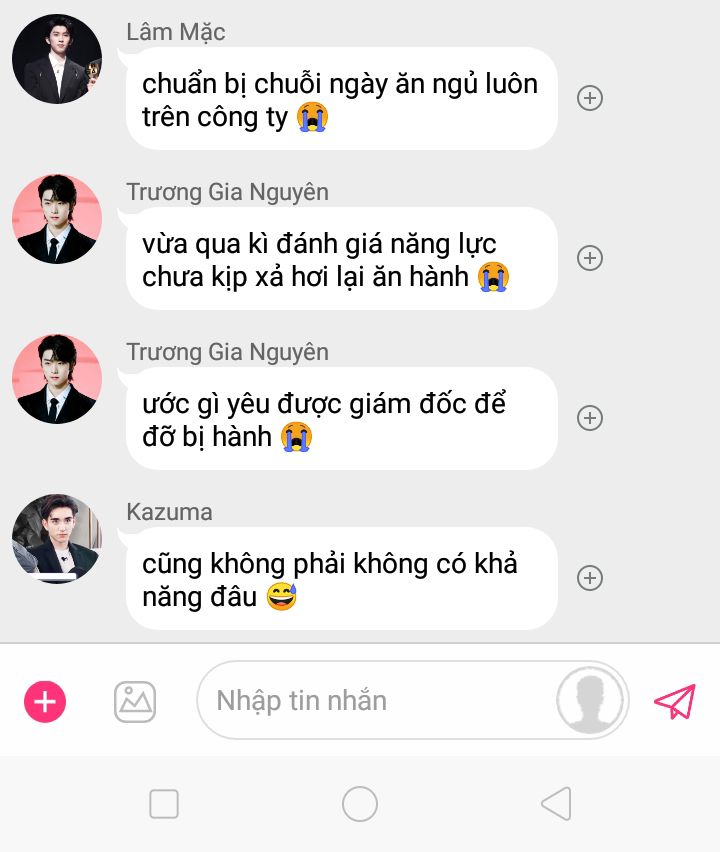Viewport: 720px width, 852px height.
Task: Go back using the system back button
Action: click(556, 803)
